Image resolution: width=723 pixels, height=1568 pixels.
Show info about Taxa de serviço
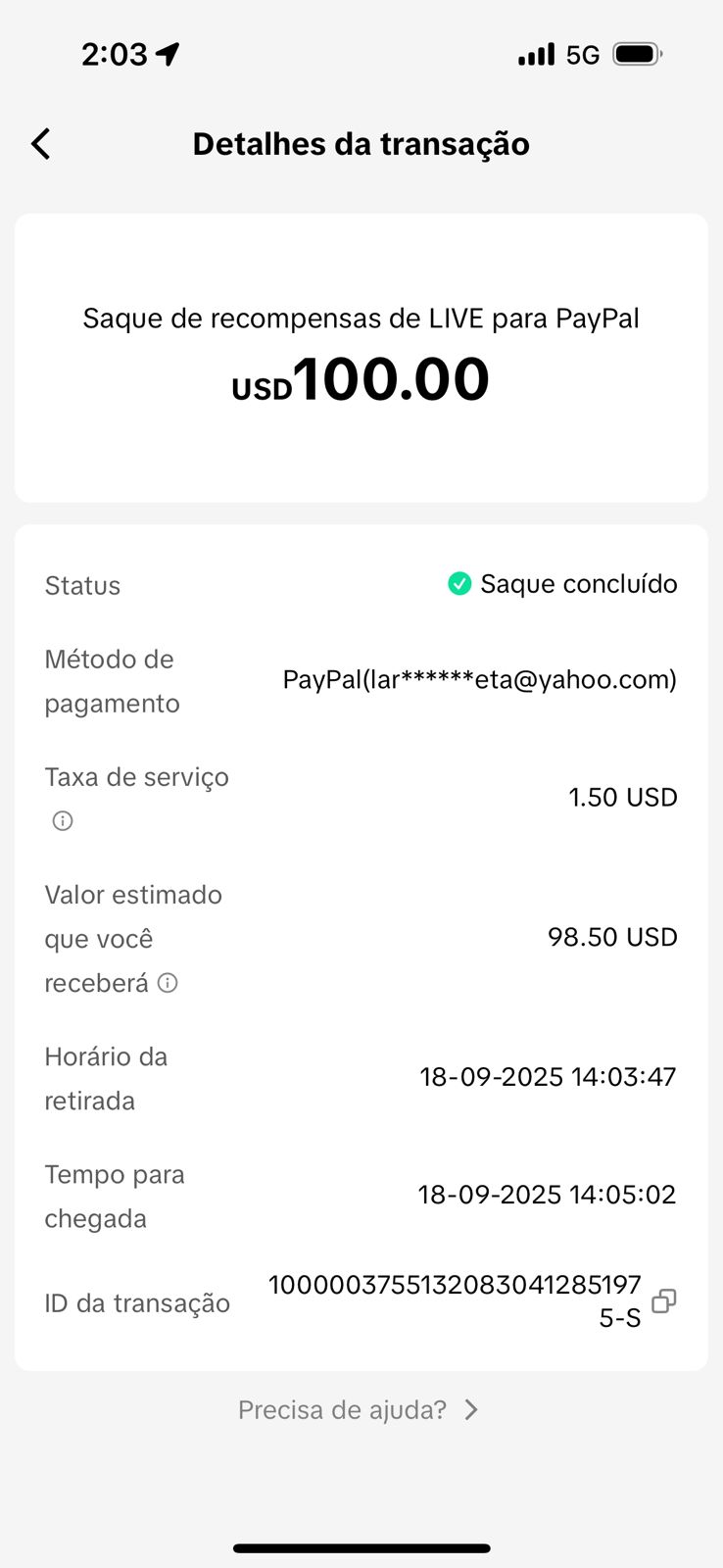point(63,821)
